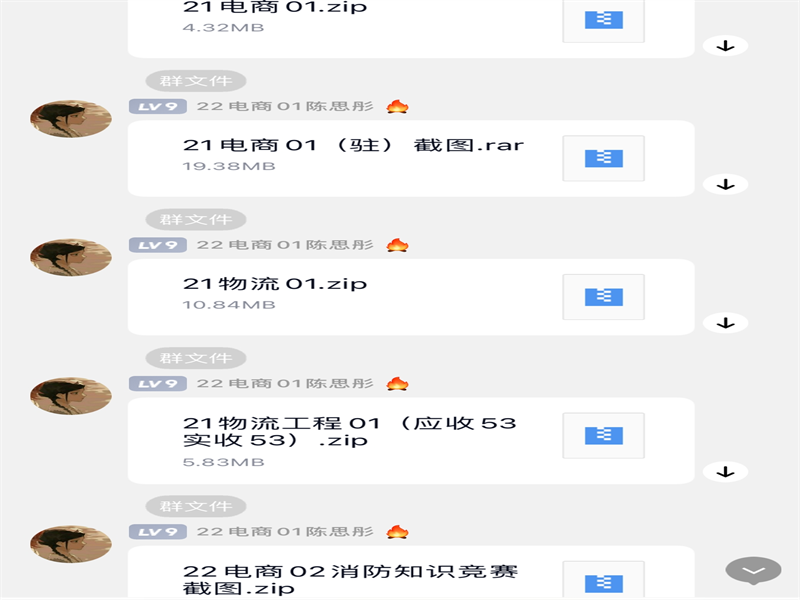Open the sender avatar beside 21电商01（驻）截图.rar
800x600 pixels.
tap(70, 119)
